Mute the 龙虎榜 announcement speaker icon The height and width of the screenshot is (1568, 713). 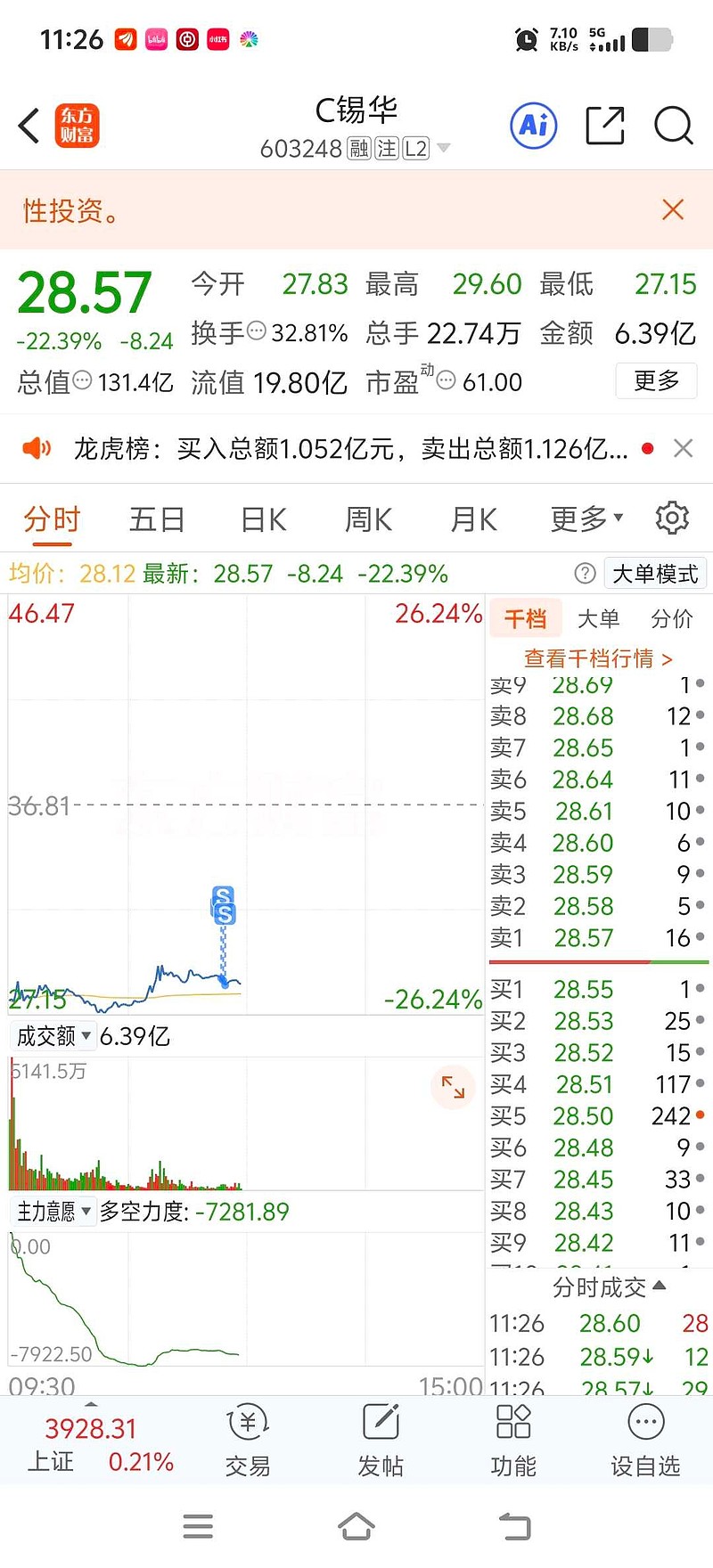pos(36,448)
